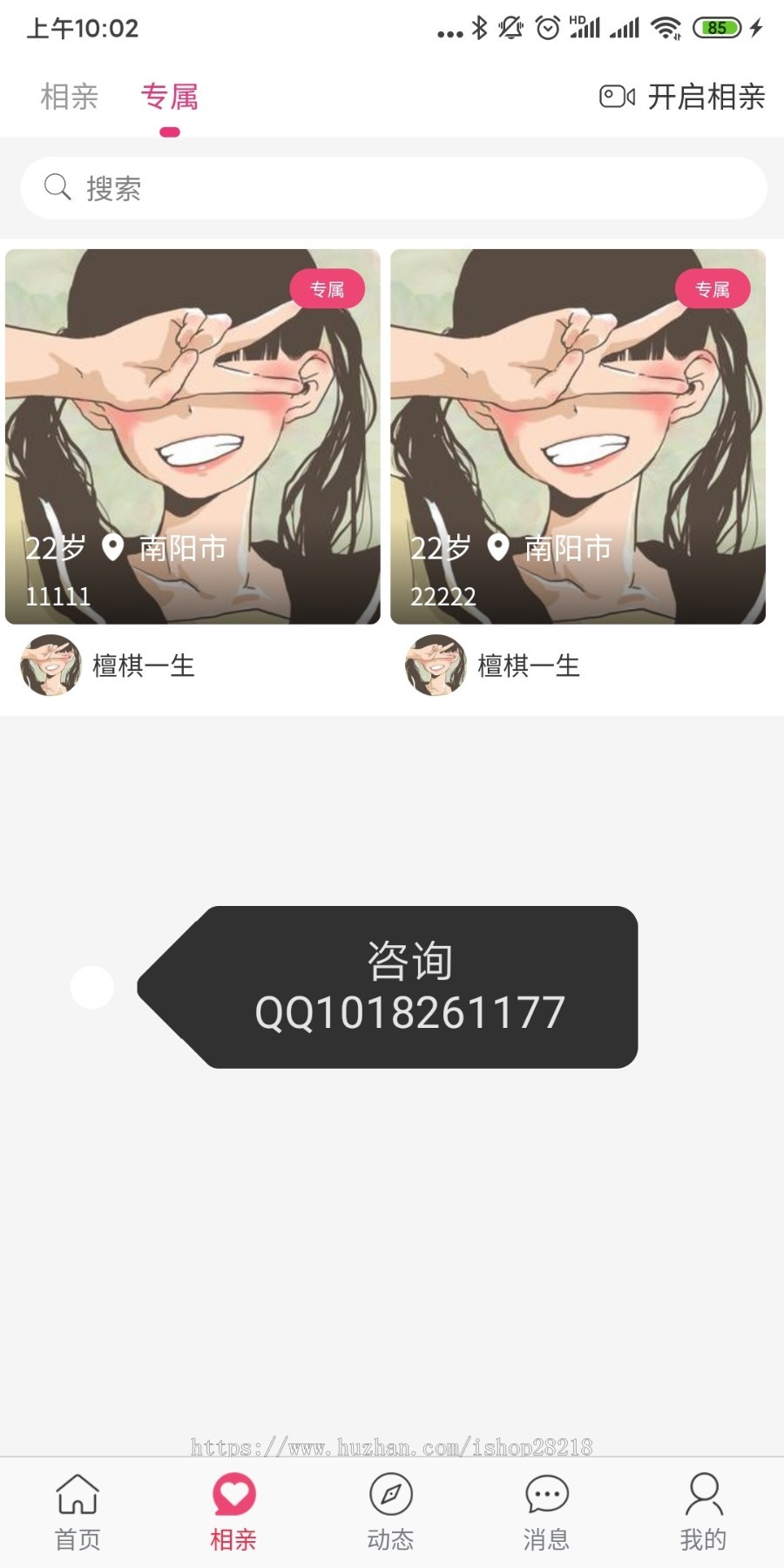Select the person-shaped 我的 profile icon

pyautogui.click(x=704, y=1492)
